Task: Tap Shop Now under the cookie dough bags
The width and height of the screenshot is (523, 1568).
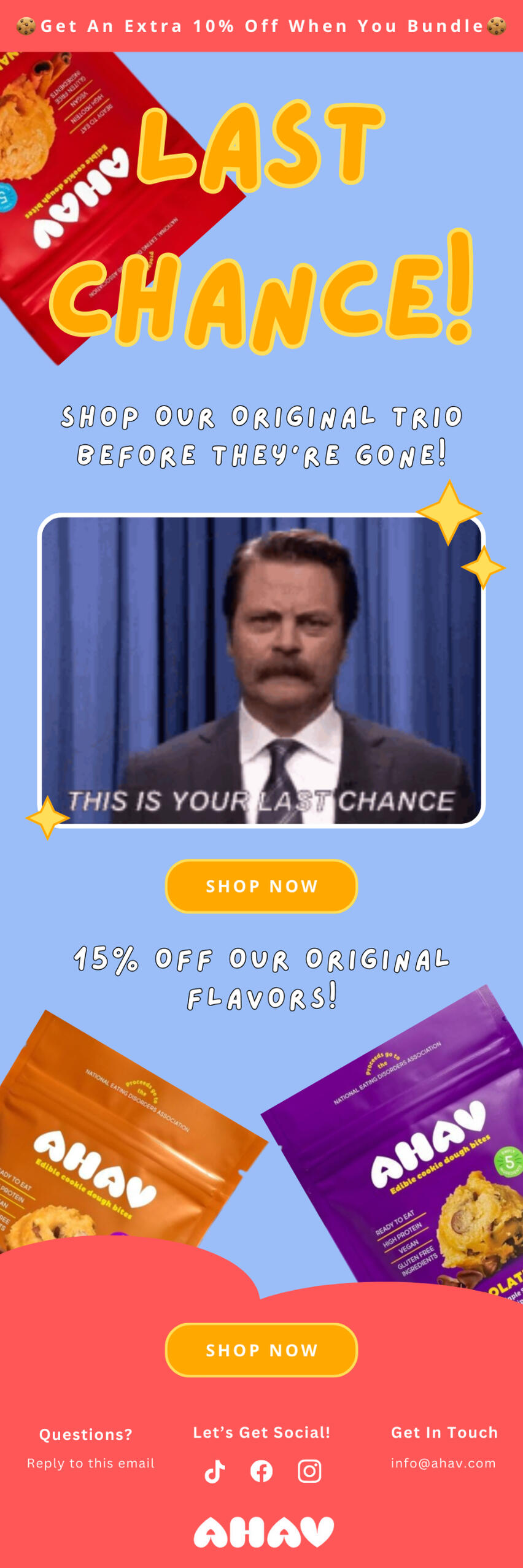Action: 261,1350
